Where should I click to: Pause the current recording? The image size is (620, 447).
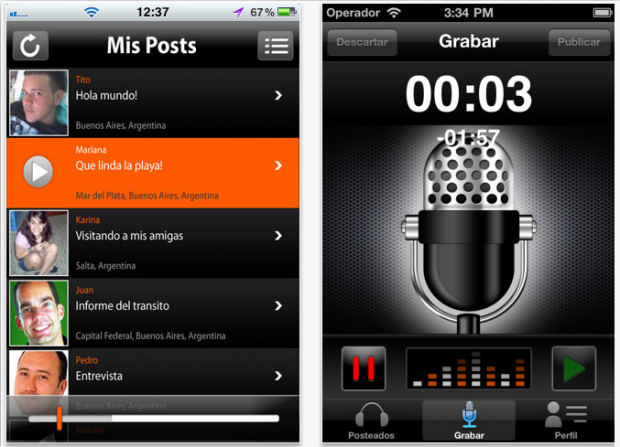click(363, 368)
